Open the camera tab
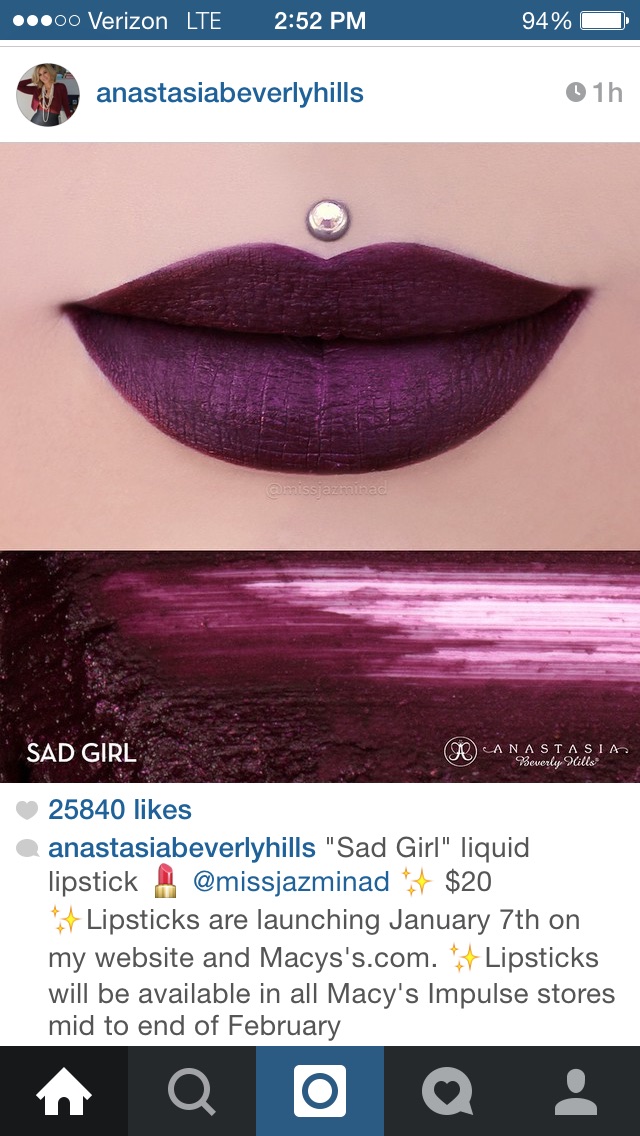Viewport: 640px width, 1136px height. point(320,1091)
